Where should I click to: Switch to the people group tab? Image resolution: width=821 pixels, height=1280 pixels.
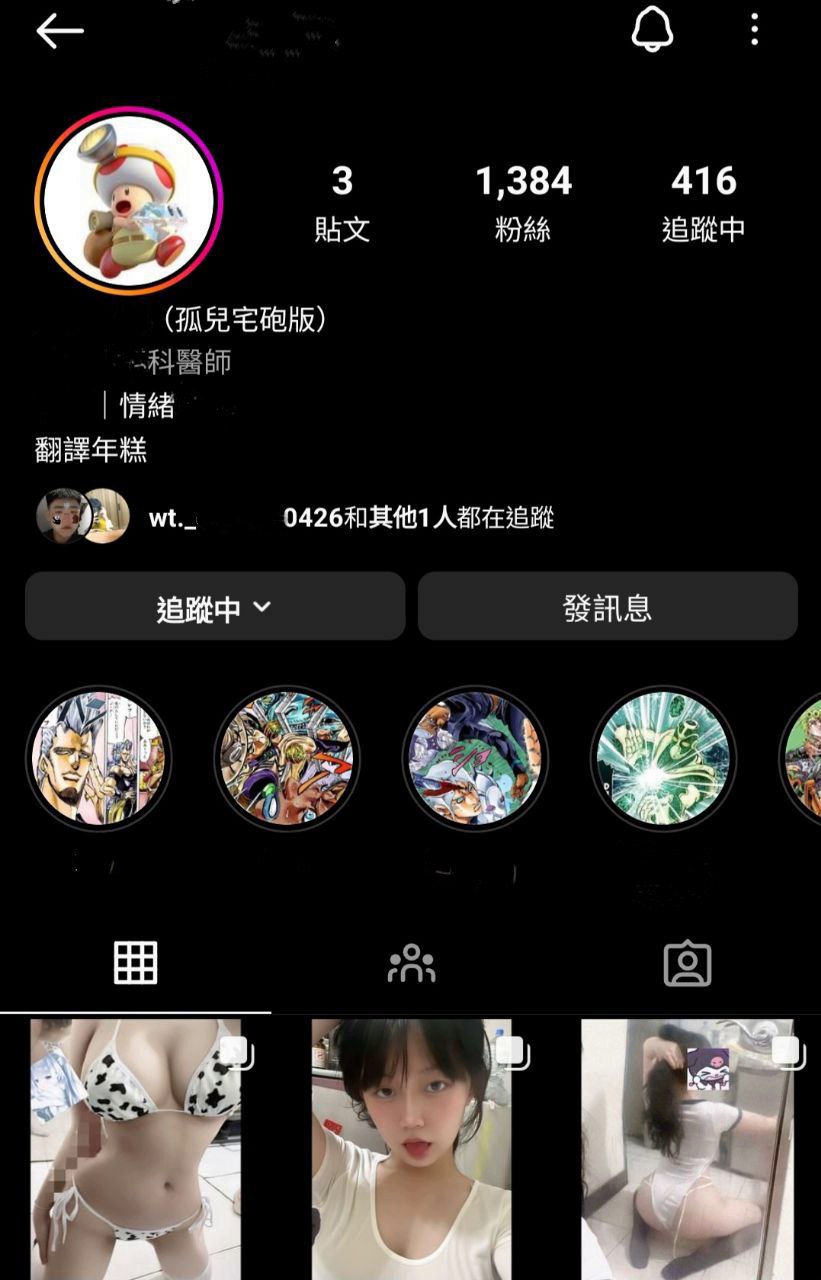pos(411,963)
